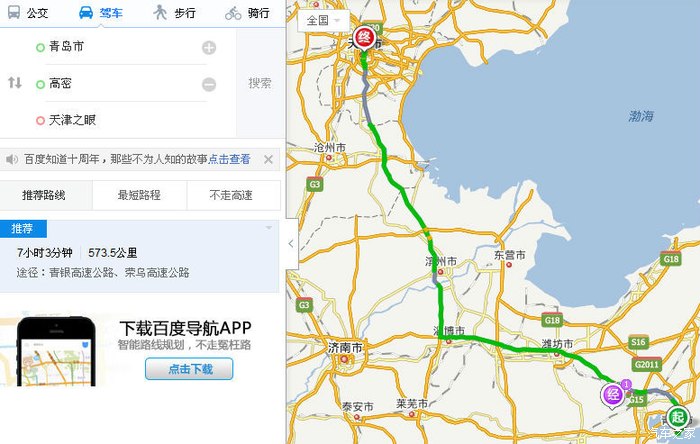Dismiss the 百度知道 announcement banner
This screenshot has width=700, height=444.
pyautogui.click(x=268, y=159)
